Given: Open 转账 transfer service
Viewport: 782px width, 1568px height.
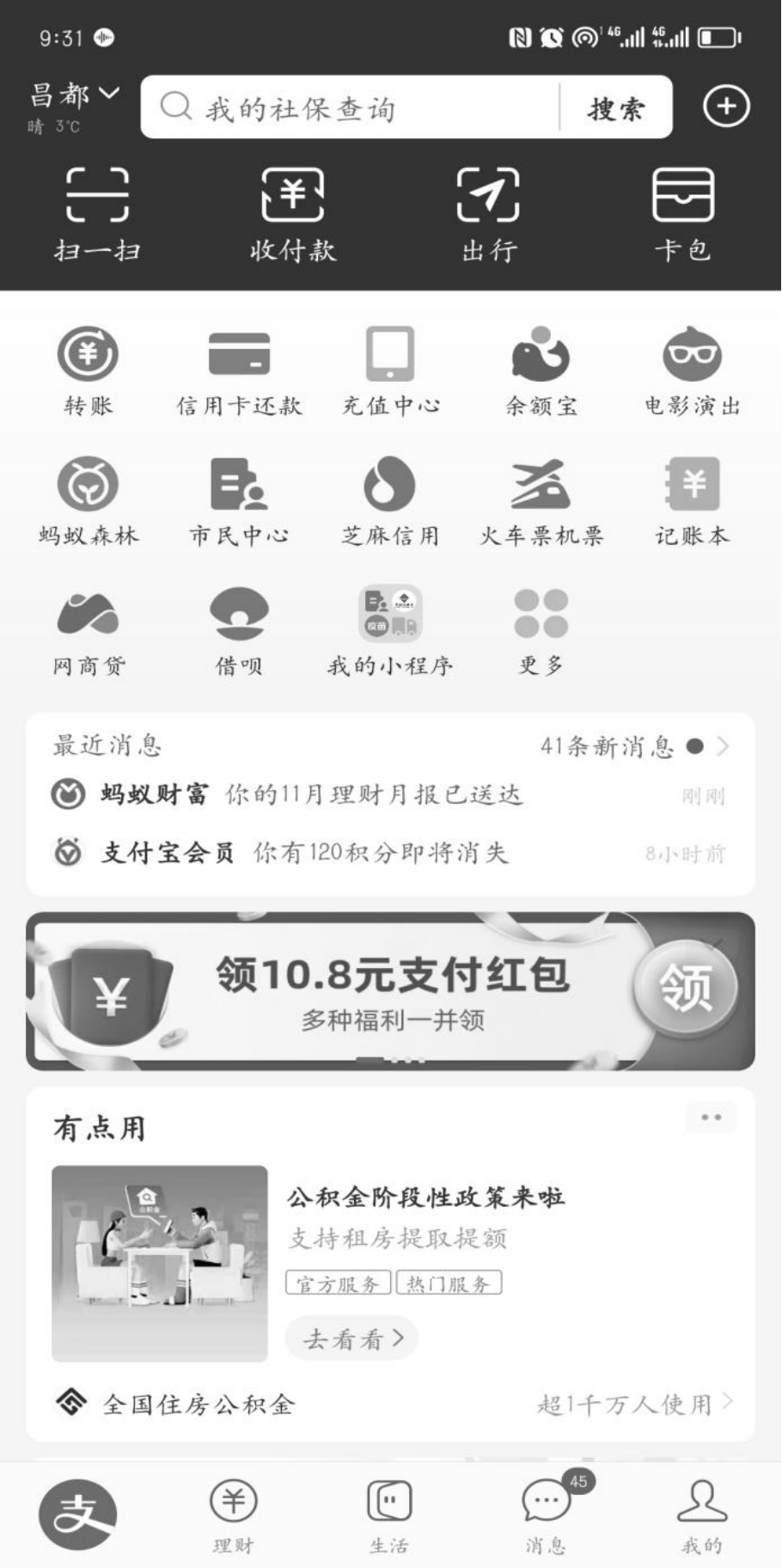Looking at the screenshot, I should pyautogui.click(x=88, y=370).
